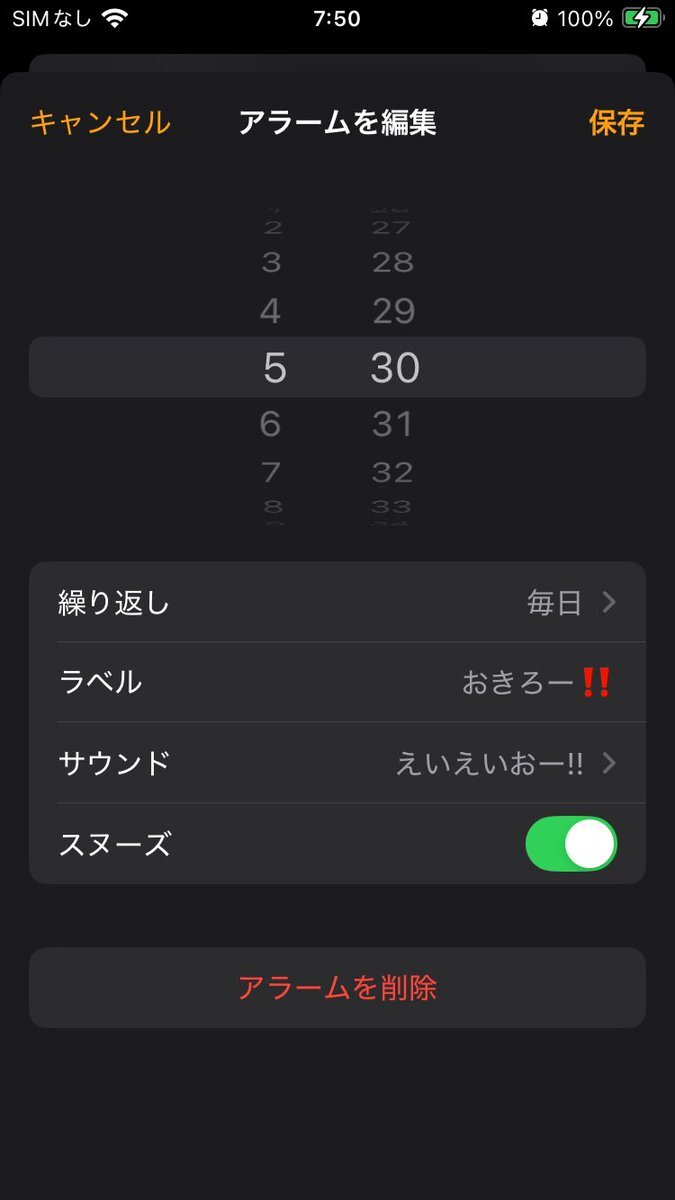Tap キャンセル to discard alarm edits
The width and height of the screenshot is (675, 1200).
100,123
